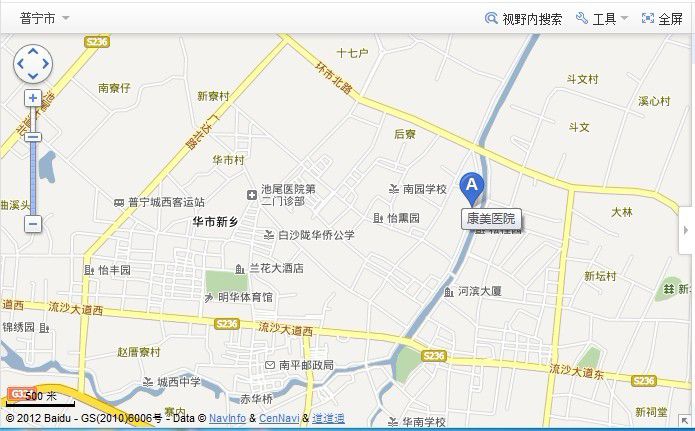The height and width of the screenshot is (431, 695).
Task: Zoom in with the plus button
Action: coord(33,98)
